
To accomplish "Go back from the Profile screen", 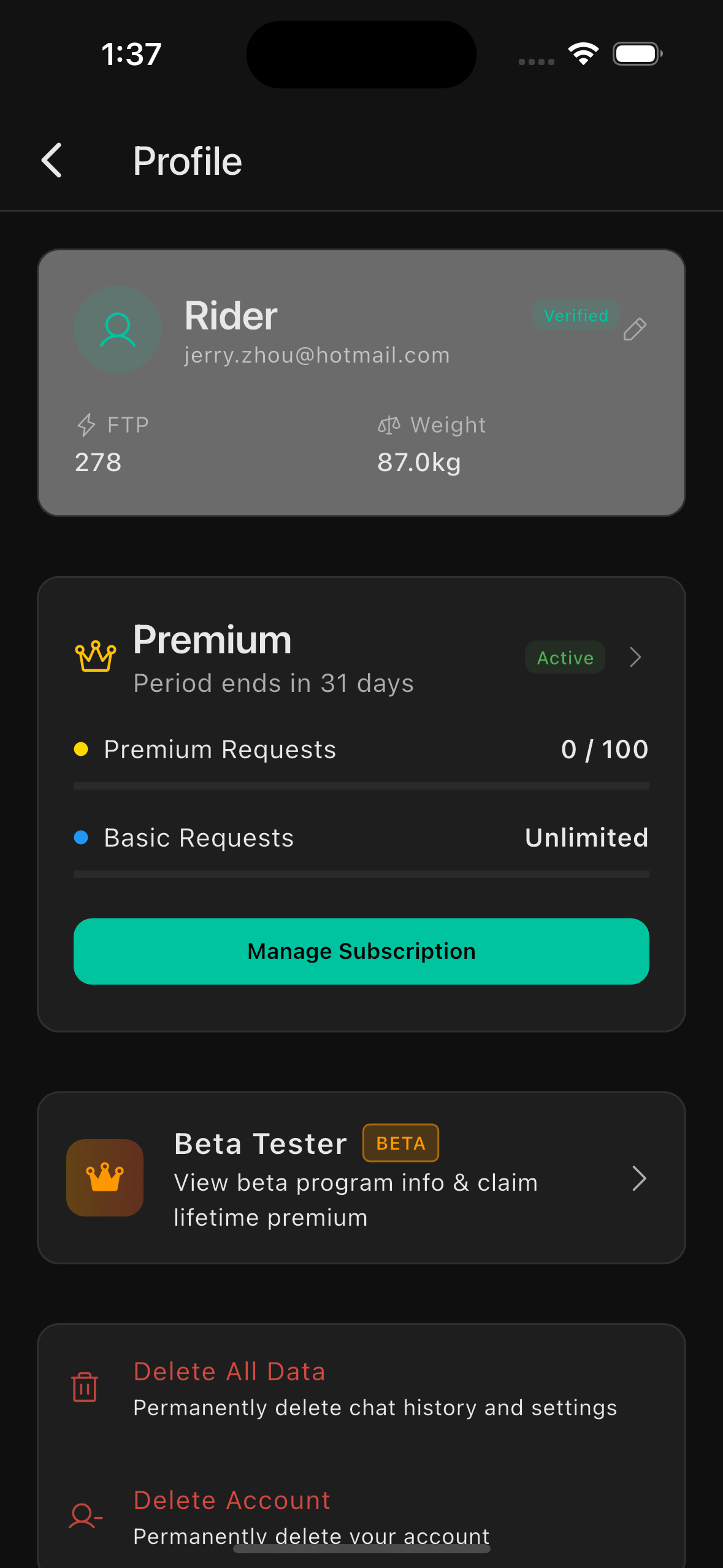I will tap(52, 161).
